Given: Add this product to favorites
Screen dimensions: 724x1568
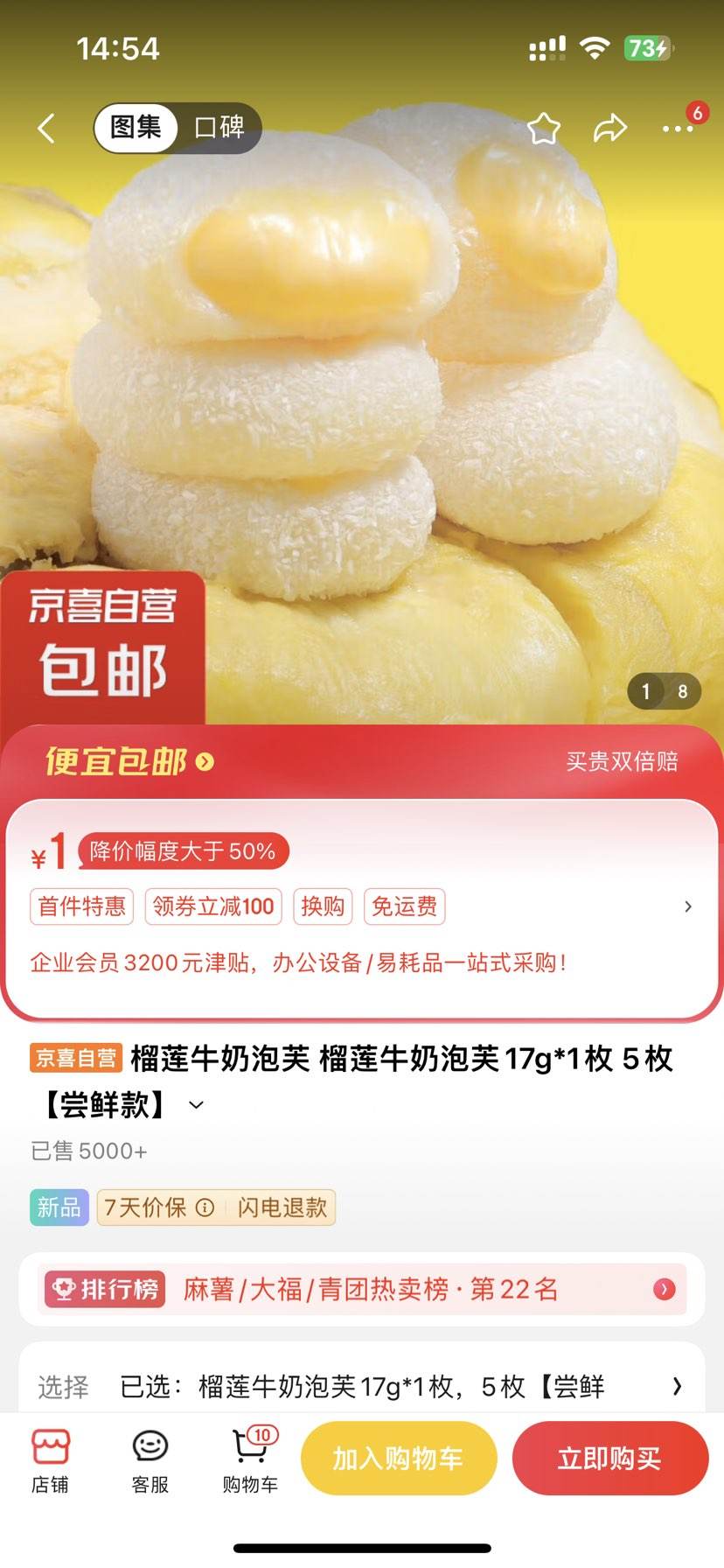Looking at the screenshot, I should (544, 129).
